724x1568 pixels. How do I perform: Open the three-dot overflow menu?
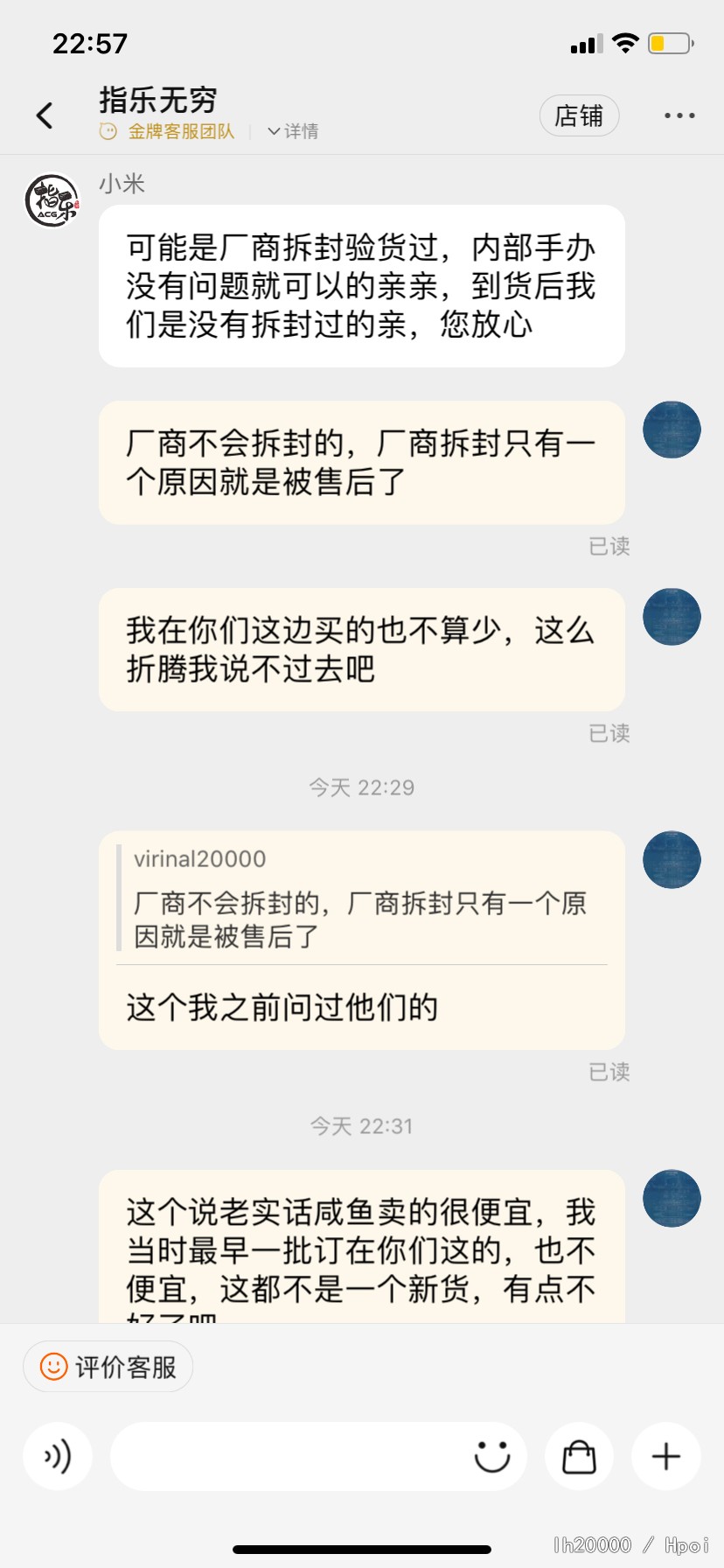[x=679, y=115]
